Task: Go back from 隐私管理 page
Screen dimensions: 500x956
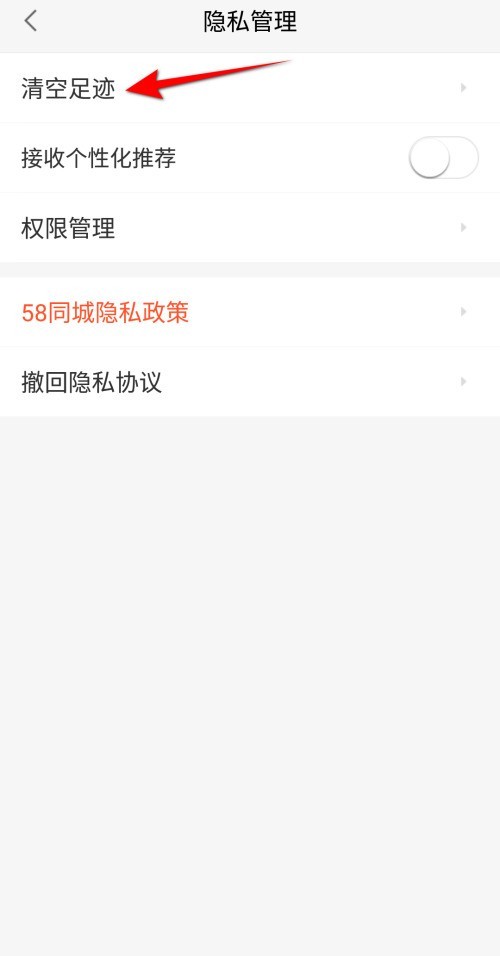Action: tap(30, 22)
